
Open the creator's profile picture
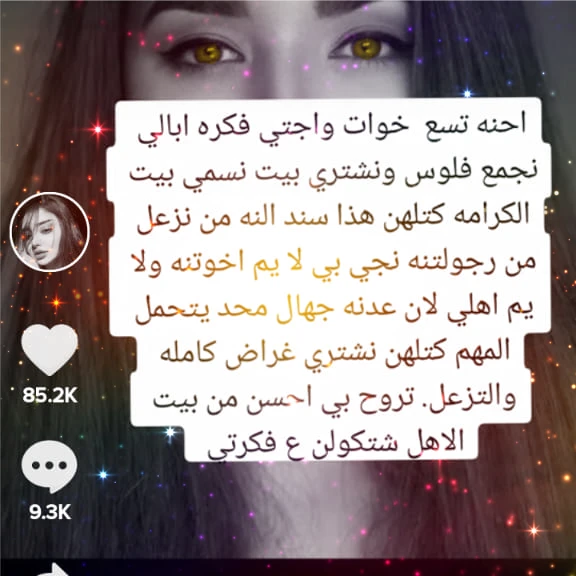point(50,232)
